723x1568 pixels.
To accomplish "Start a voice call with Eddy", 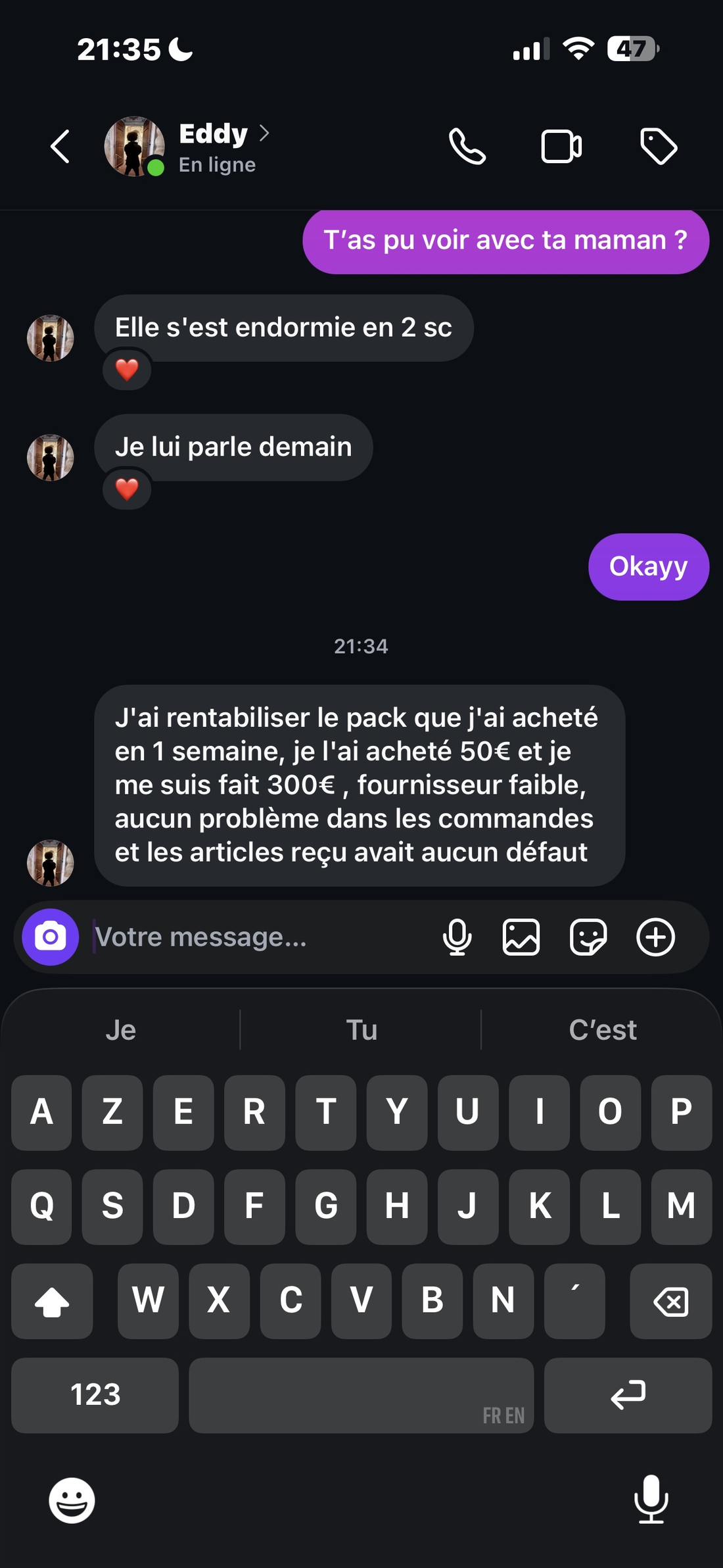I will coord(467,147).
